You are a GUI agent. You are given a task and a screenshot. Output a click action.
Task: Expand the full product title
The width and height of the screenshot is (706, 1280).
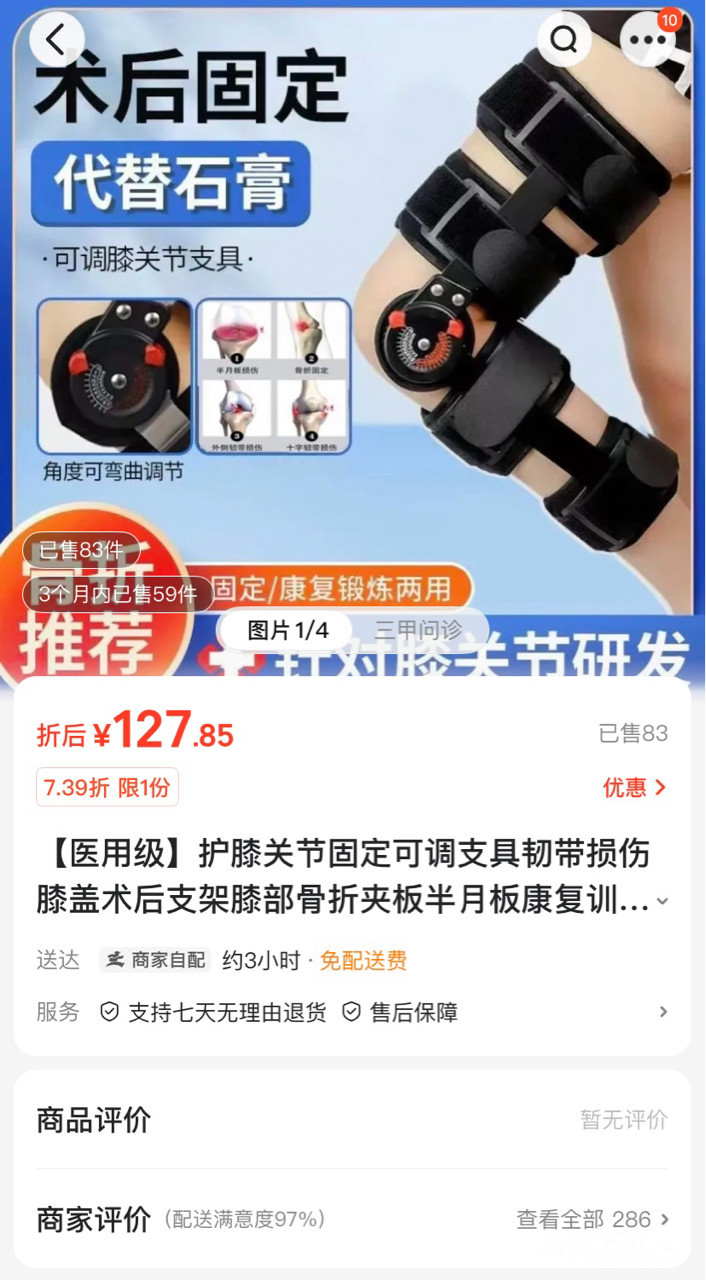click(661, 902)
